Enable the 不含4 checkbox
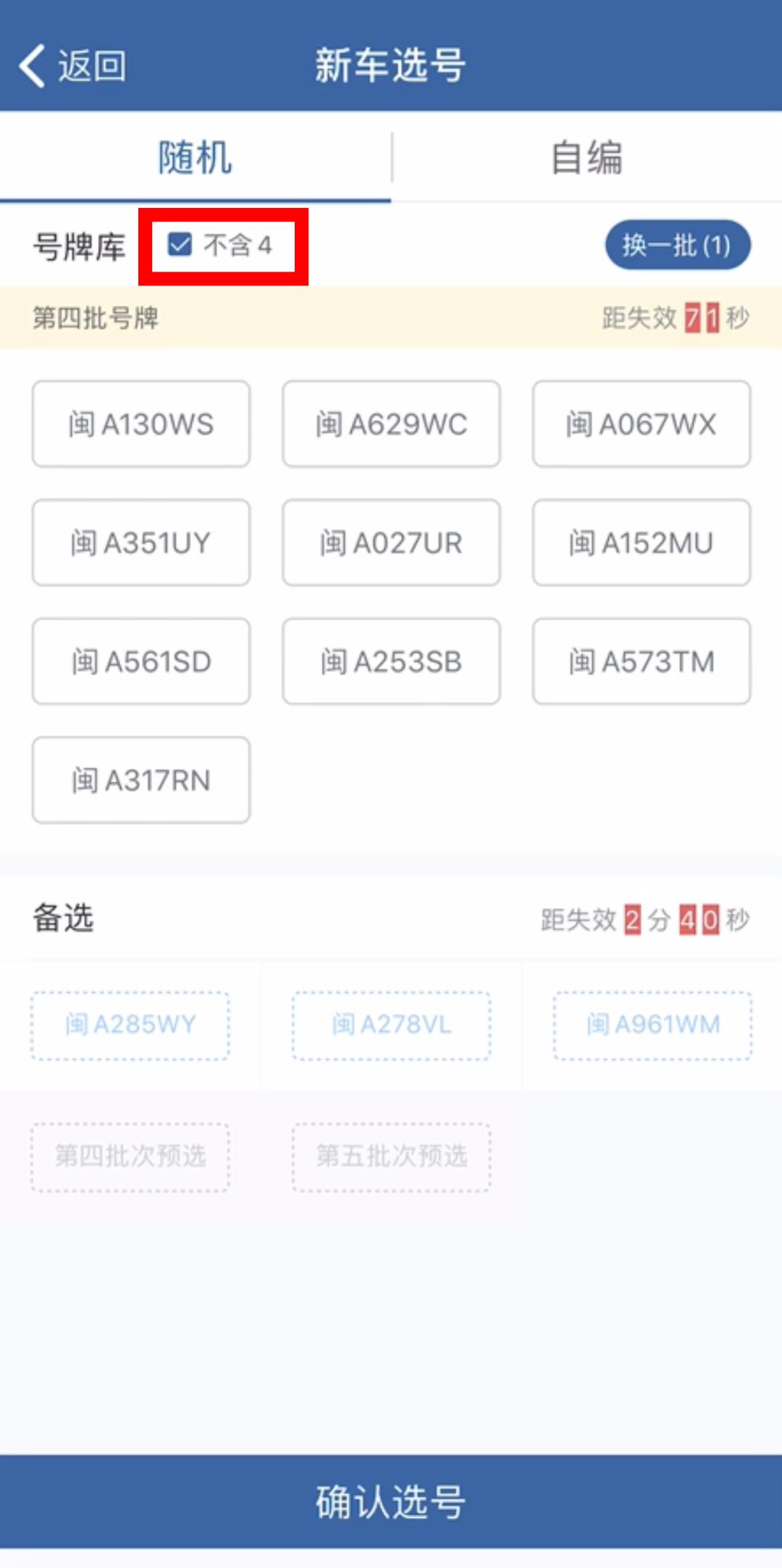Screen dimensions: 782x1568 coord(180,246)
